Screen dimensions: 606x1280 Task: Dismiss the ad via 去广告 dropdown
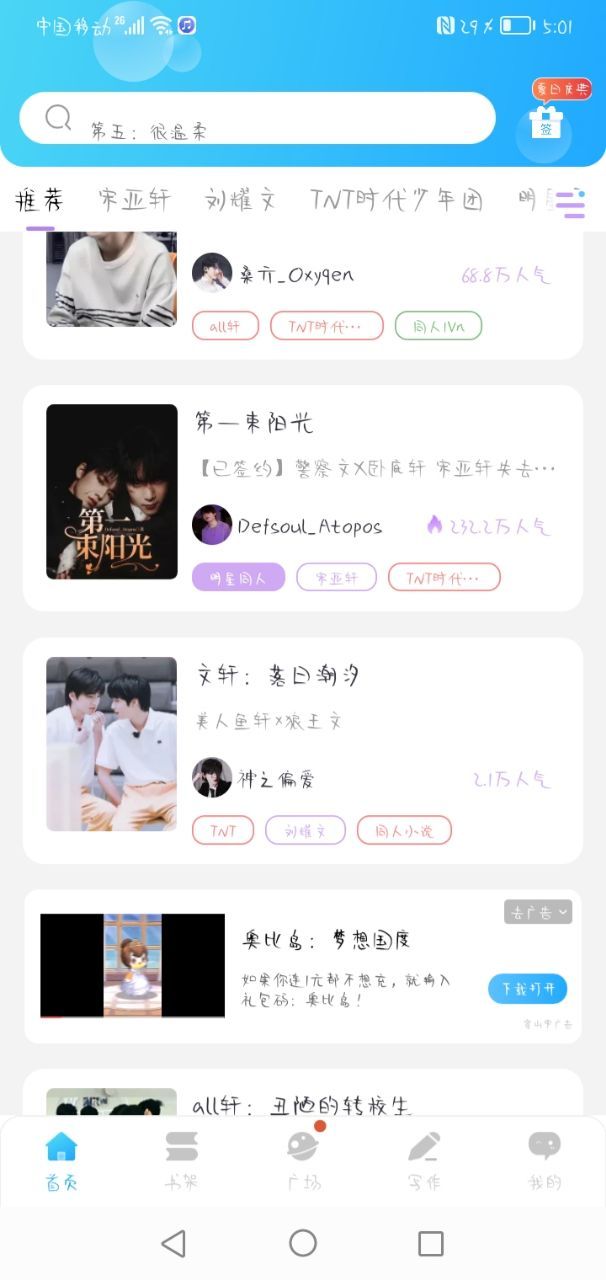pyautogui.click(x=538, y=912)
